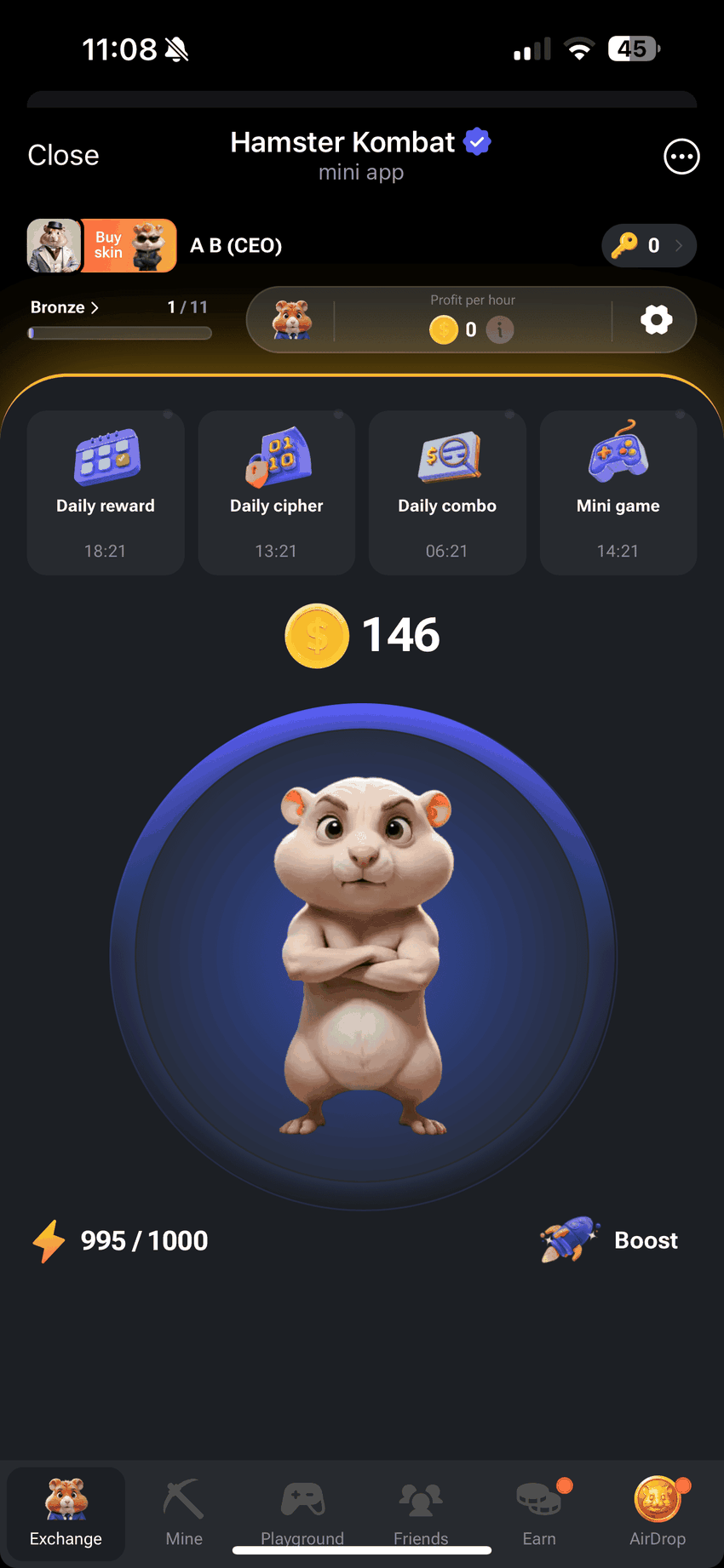Switch to the Earn tab
Screen dimensions: 724x1568
pyautogui.click(x=539, y=1514)
